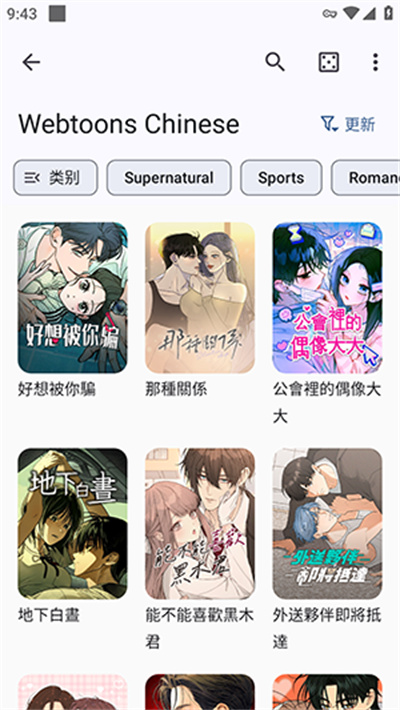Open the 更新 sort filter

tap(348, 124)
